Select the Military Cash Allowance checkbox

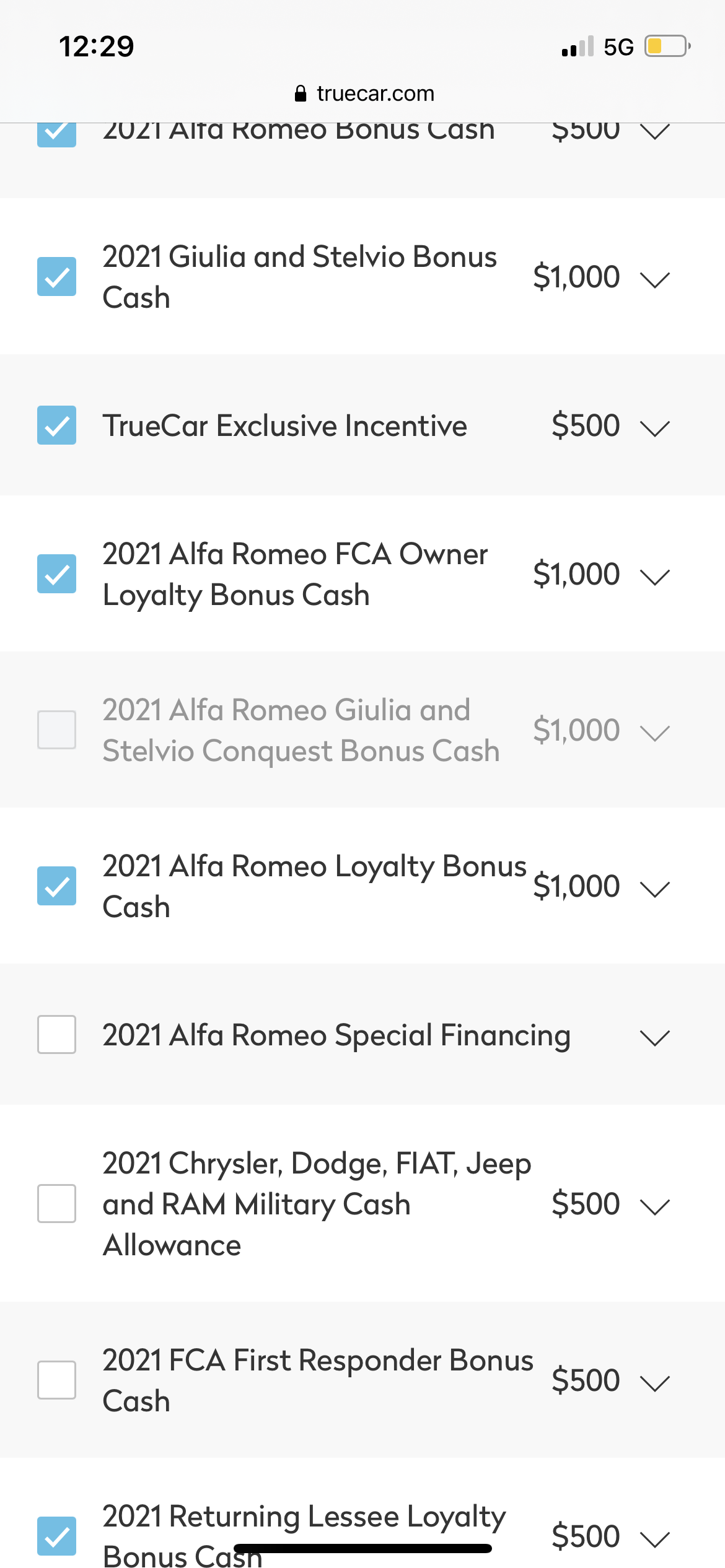tap(56, 1203)
